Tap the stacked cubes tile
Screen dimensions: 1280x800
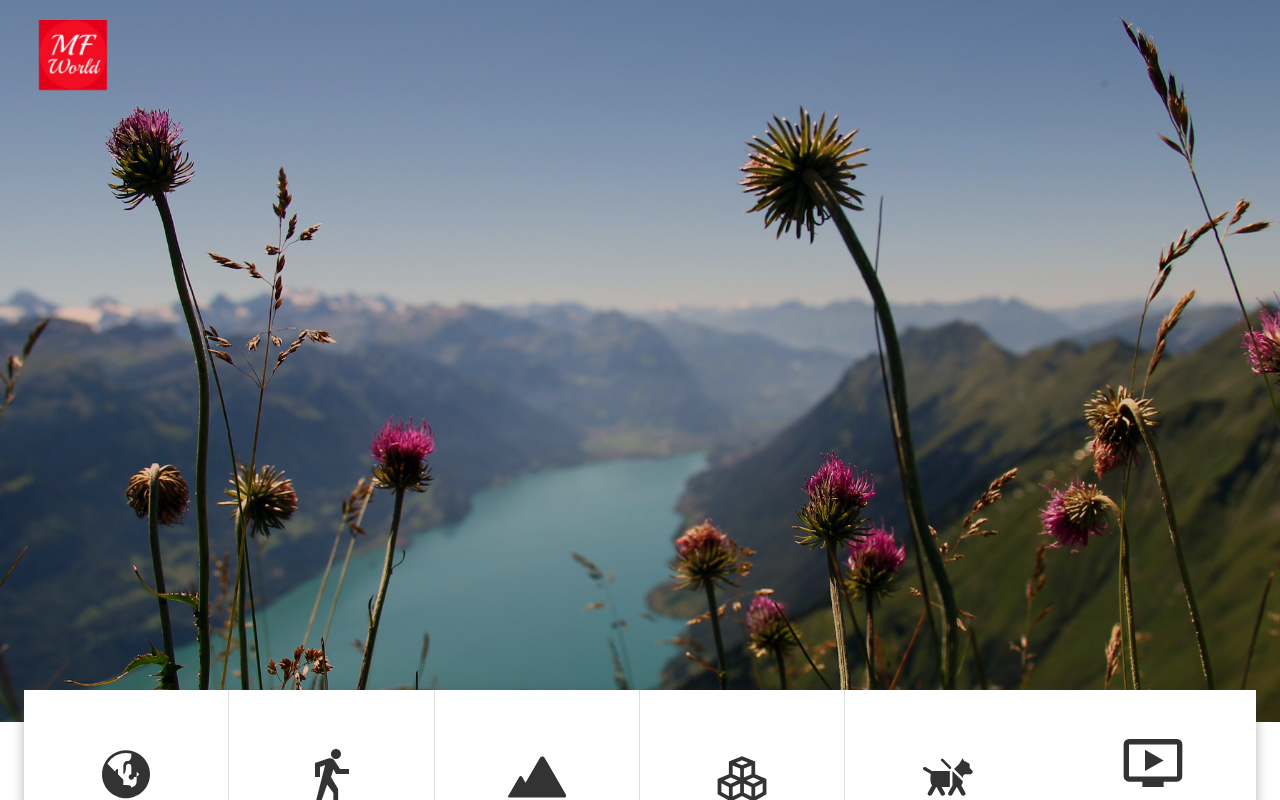pyautogui.click(x=742, y=777)
